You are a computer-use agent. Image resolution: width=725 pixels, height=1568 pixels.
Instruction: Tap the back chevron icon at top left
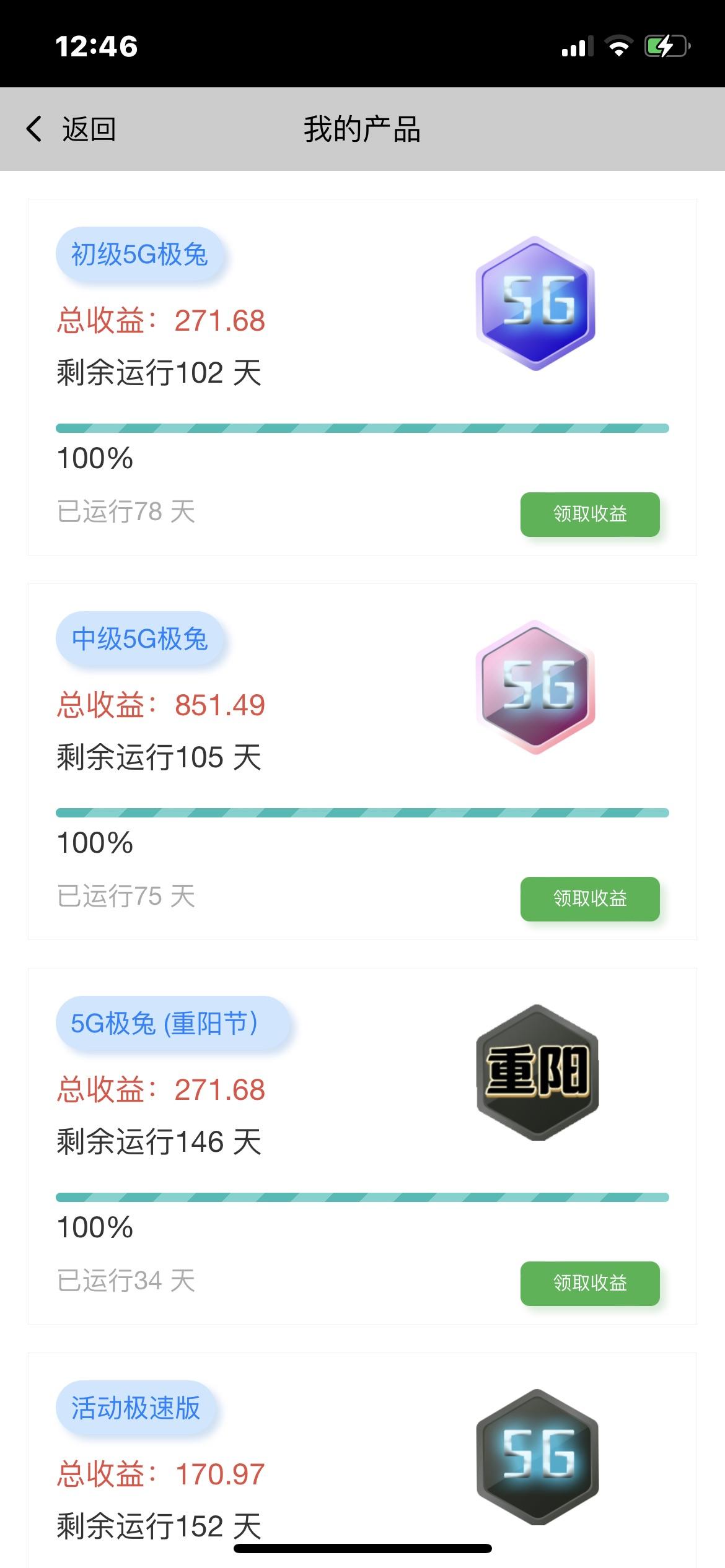(32, 128)
